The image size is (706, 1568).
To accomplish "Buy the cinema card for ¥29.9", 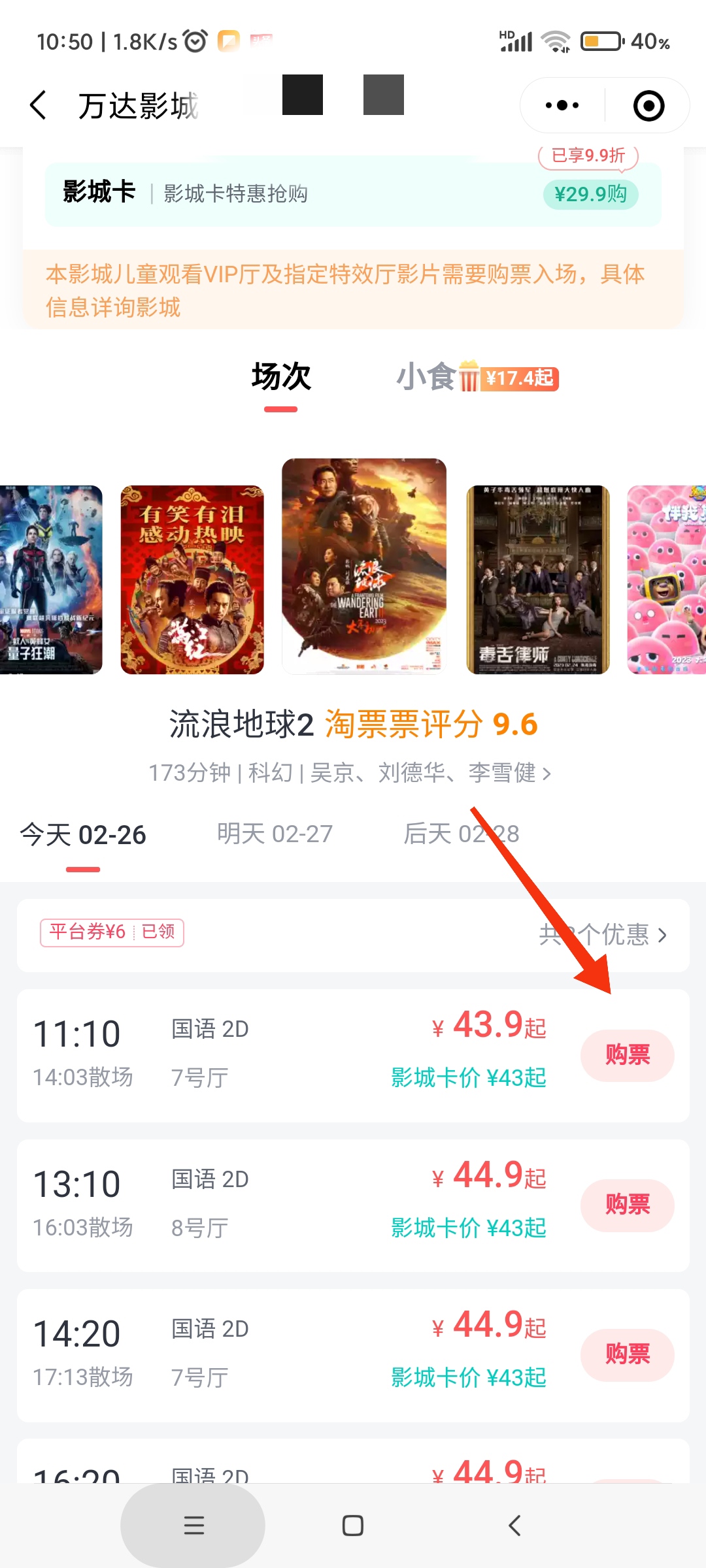I will (590, 194).
